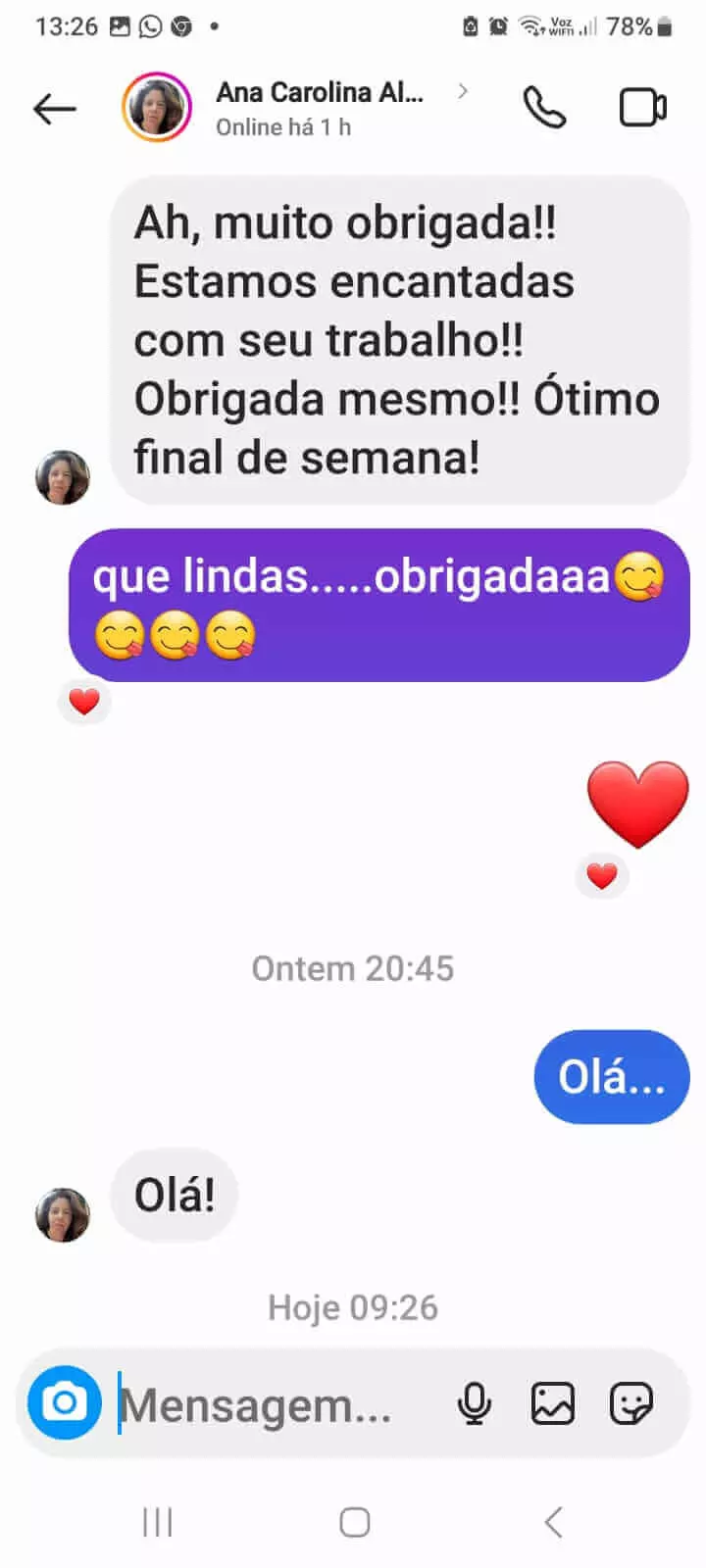Open Ana Carolina's story from header avatar
The image size is (706, 1568).
(x=156, y=108)
